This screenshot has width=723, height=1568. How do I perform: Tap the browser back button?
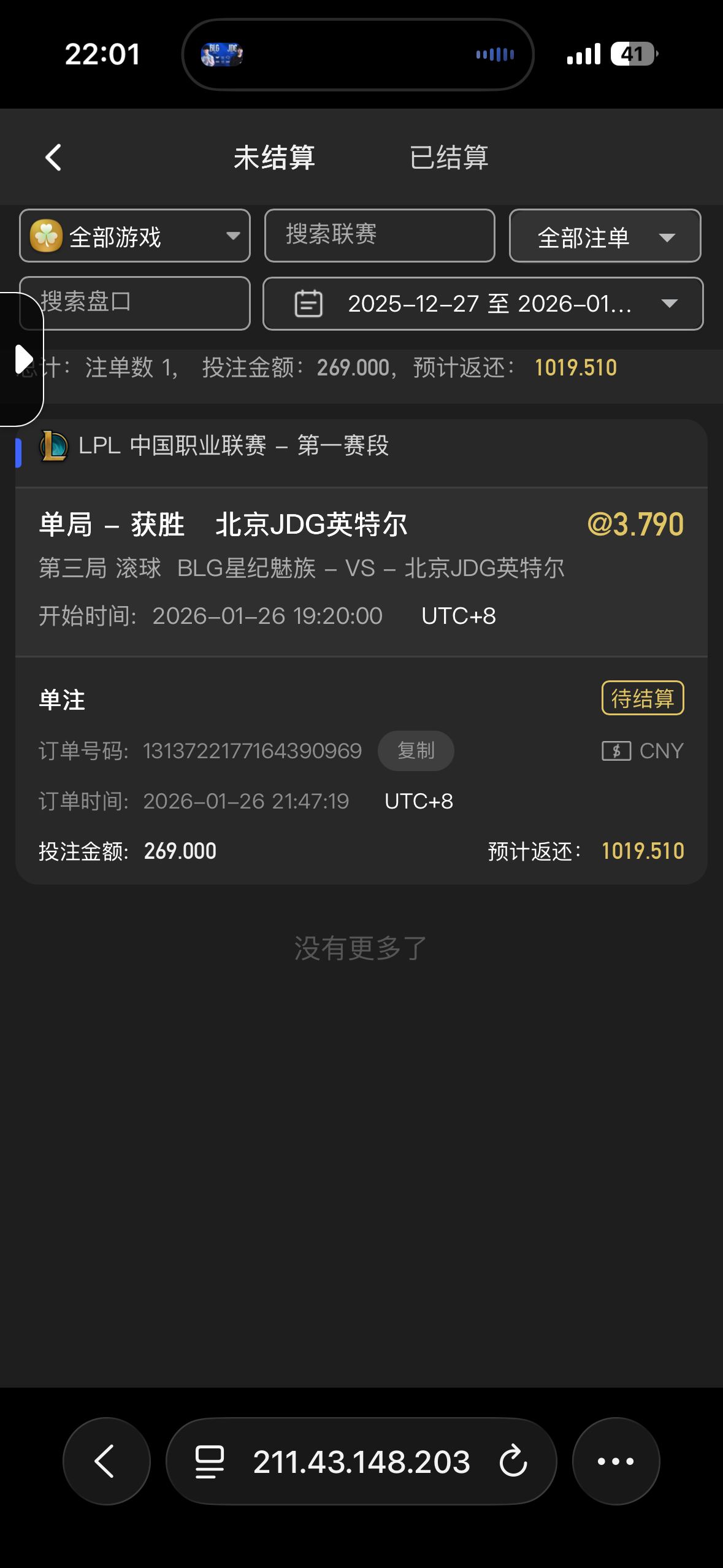click(x=106, y=1461)
